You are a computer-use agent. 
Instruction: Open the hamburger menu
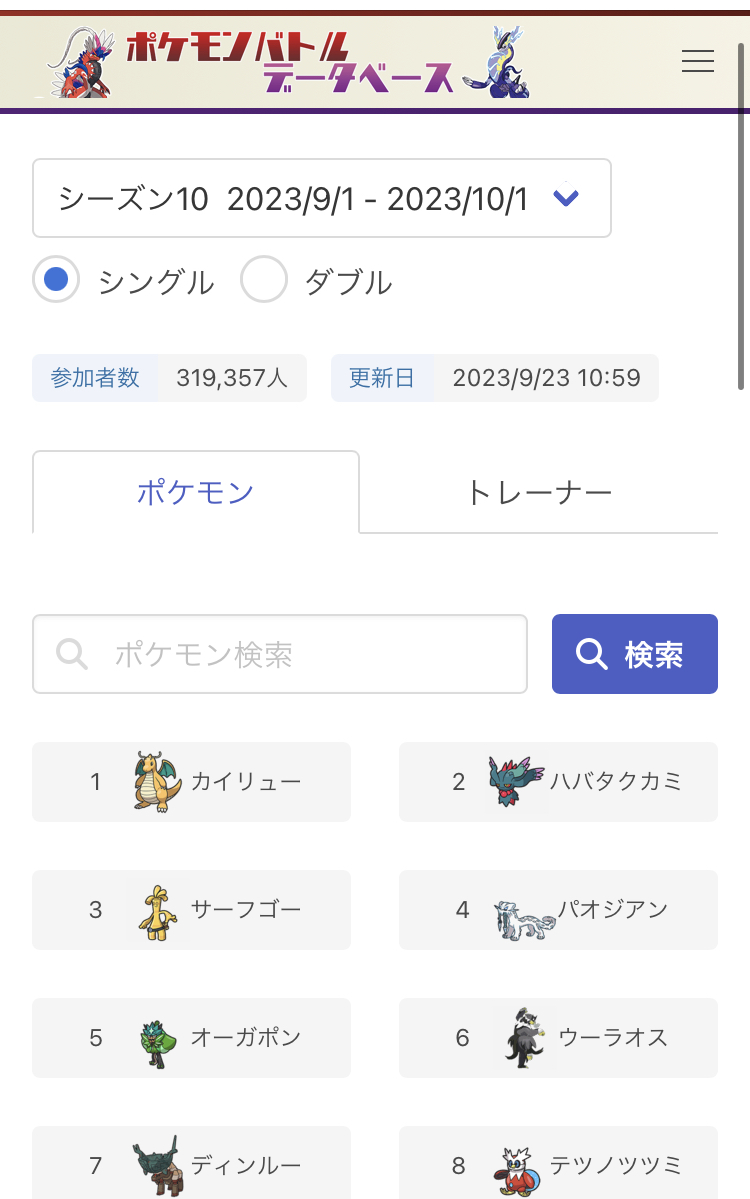click(697, 61)
